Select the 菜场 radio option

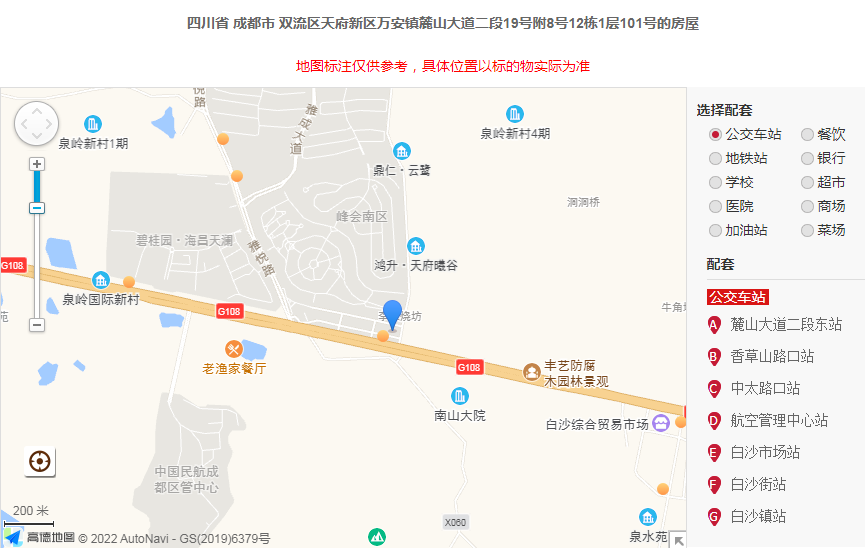pos(807,230)
